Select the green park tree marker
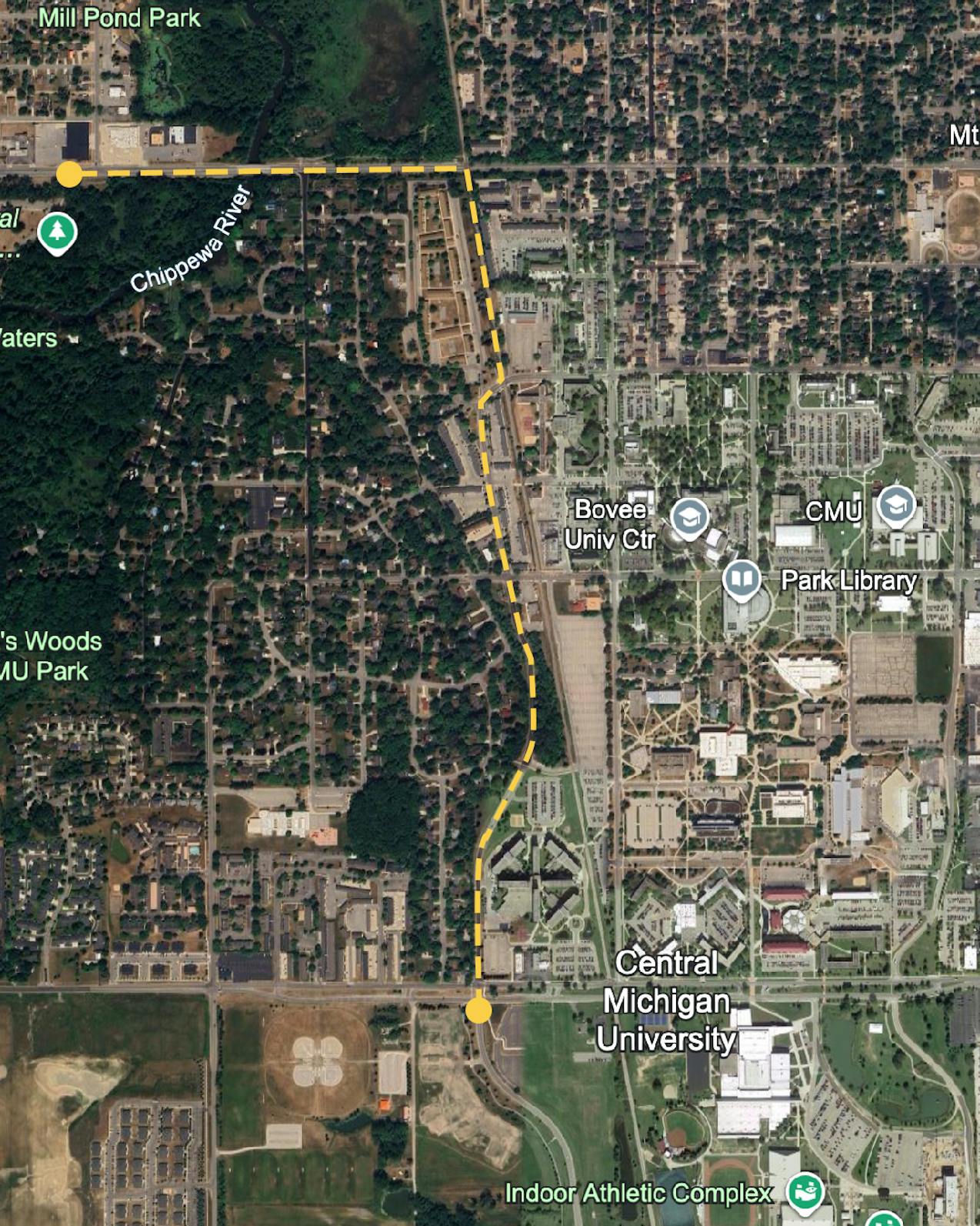The width and height of the screenshot is (980, 1226). tap(57, 231)
